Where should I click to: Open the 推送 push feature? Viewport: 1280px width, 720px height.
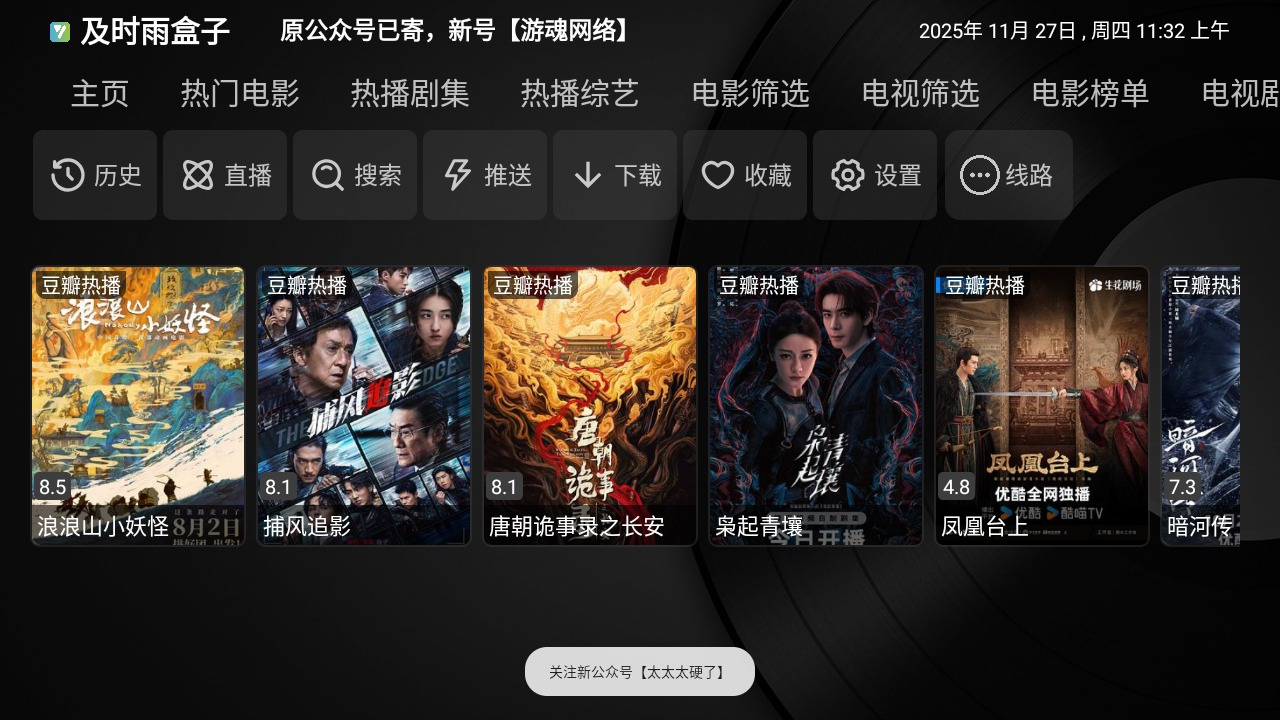485,175
